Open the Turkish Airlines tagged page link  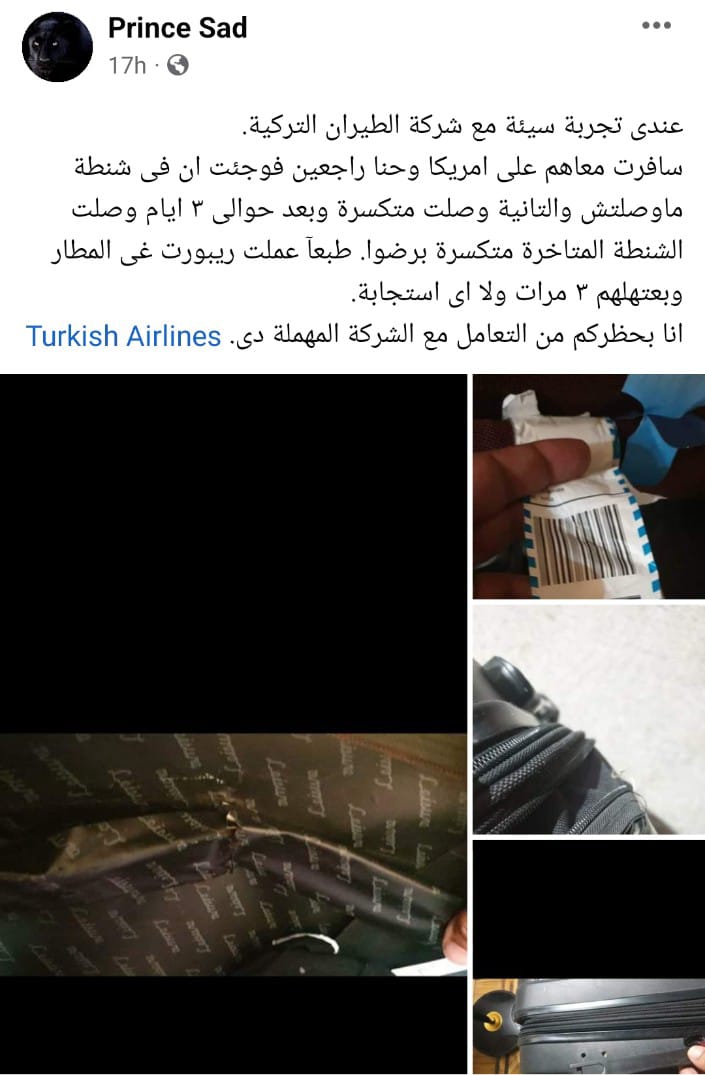[123, 336]
